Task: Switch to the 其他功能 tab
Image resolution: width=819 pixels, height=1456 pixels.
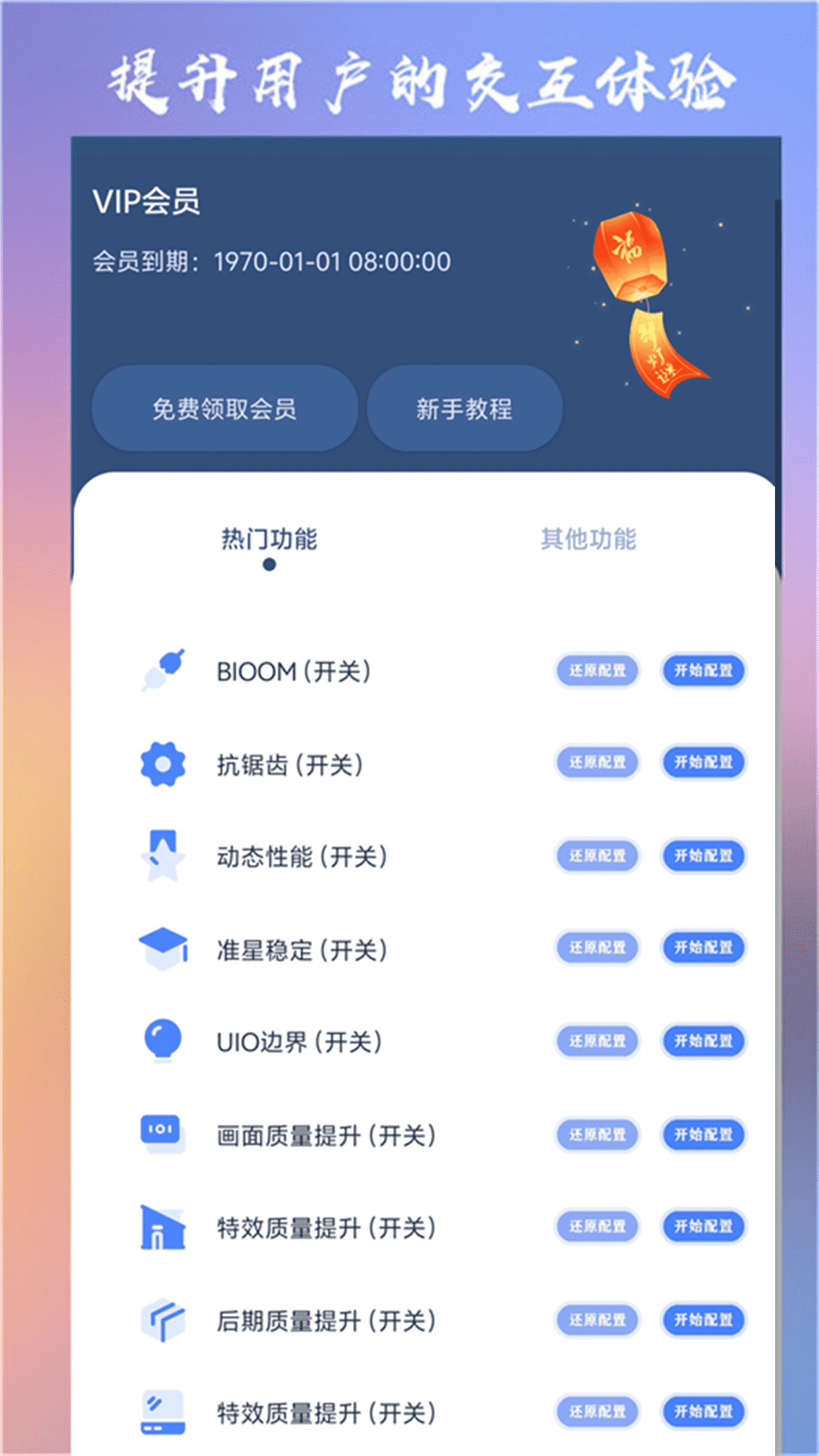Action: [x=588, y=538]
